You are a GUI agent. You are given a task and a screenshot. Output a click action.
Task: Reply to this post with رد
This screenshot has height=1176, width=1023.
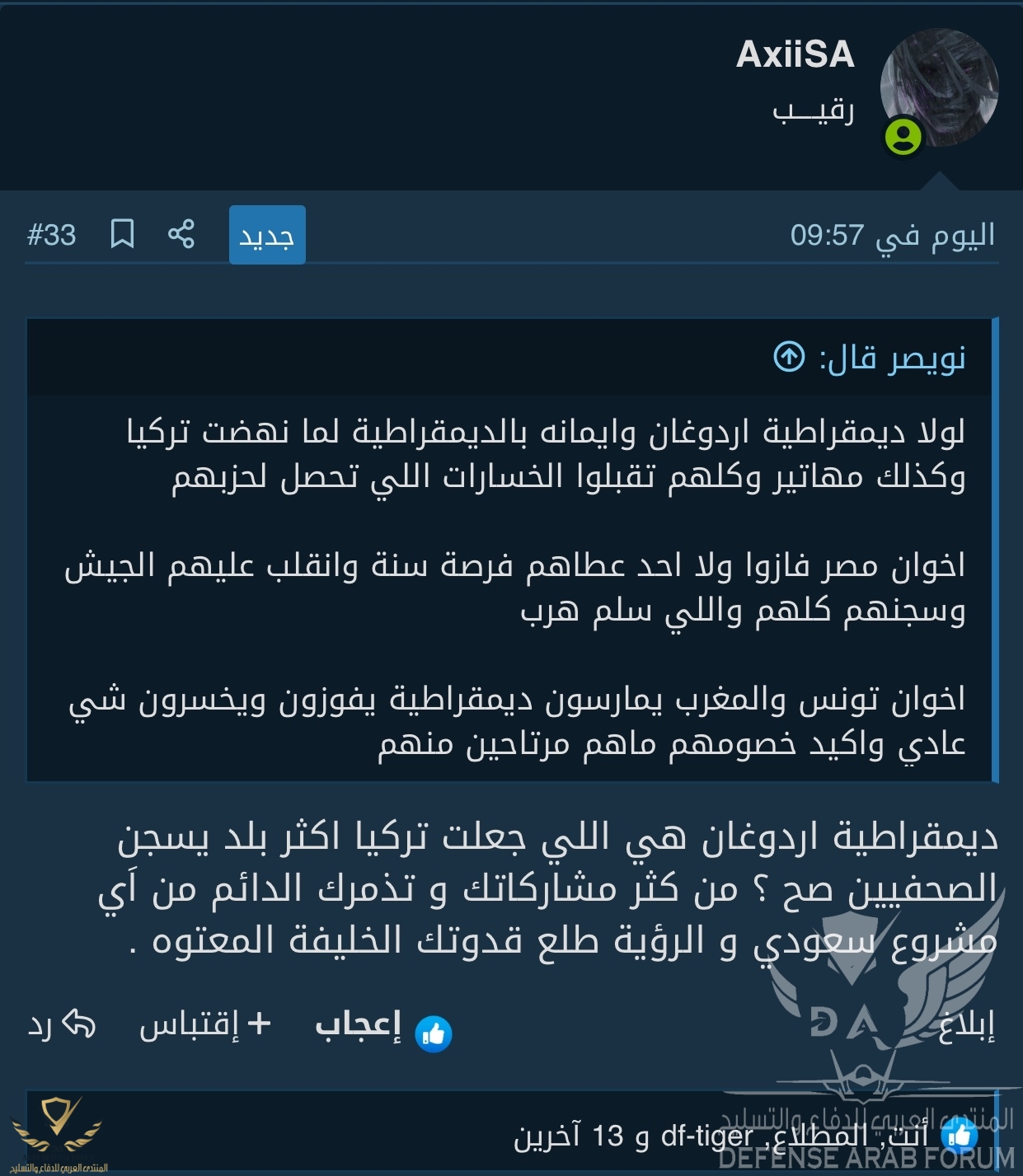point(62,1025)
